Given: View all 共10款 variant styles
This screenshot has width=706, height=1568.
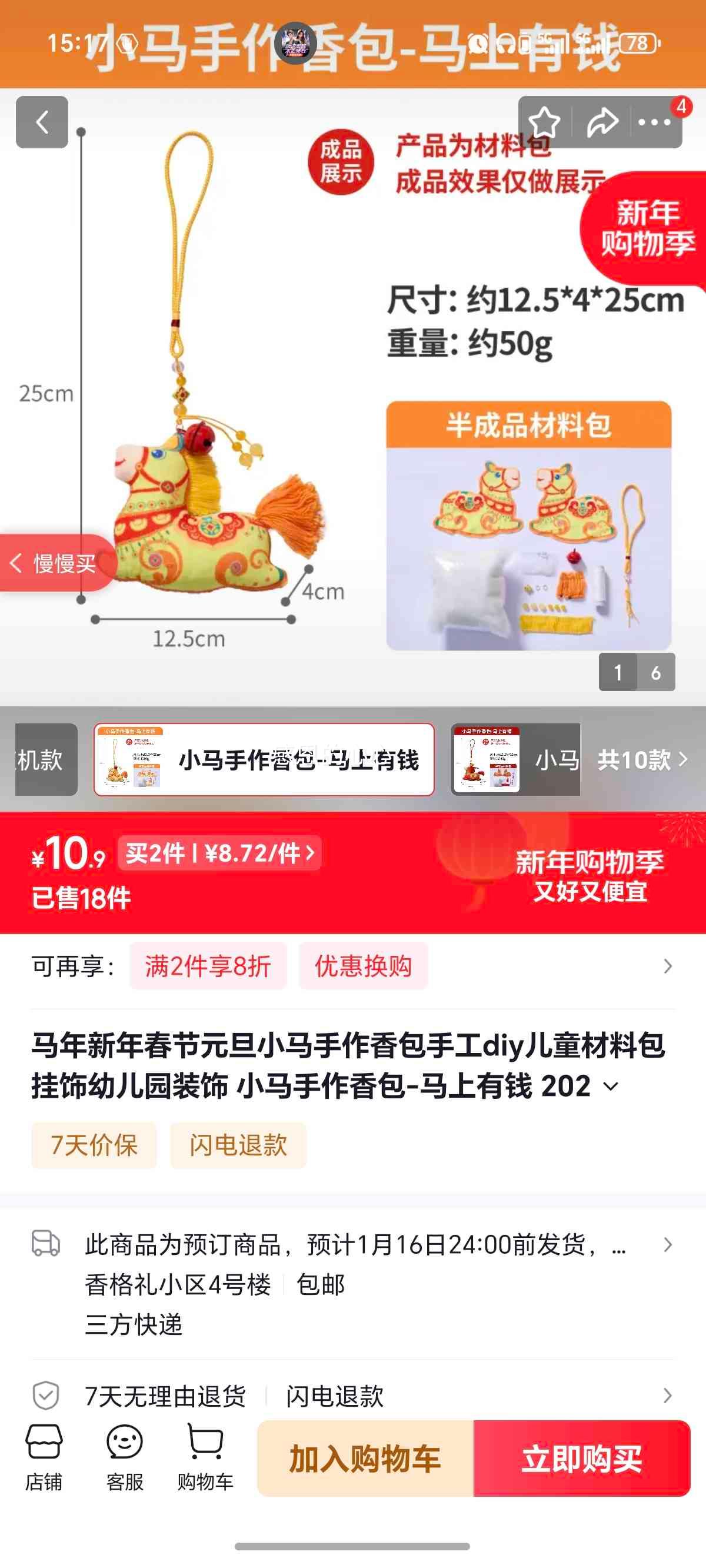Looking at the screenshot, I should pyautogui.click(x=636, y=760).
